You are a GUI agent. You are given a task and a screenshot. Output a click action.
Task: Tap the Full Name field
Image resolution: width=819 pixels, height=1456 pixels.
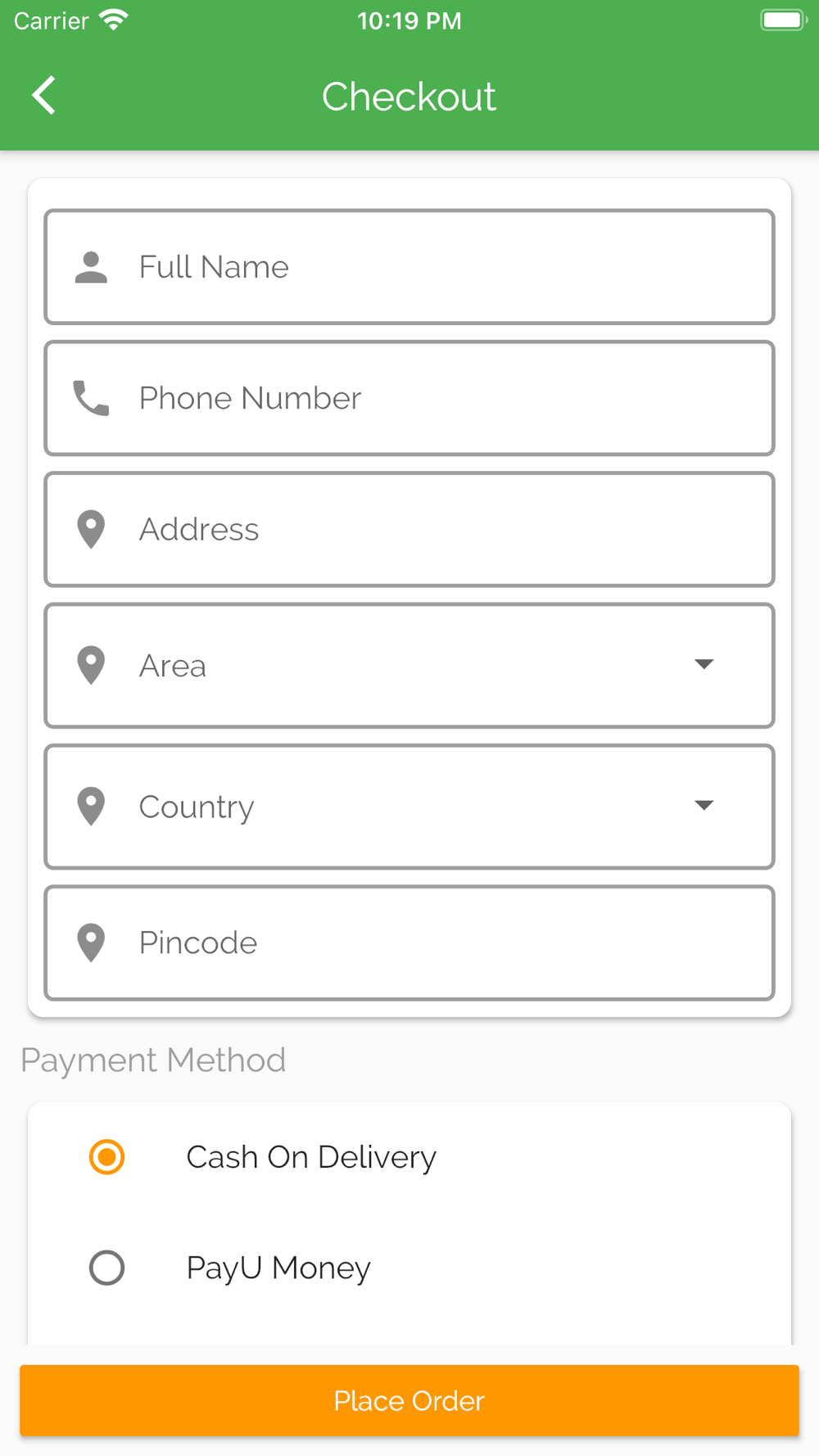(x=409, y=267)
